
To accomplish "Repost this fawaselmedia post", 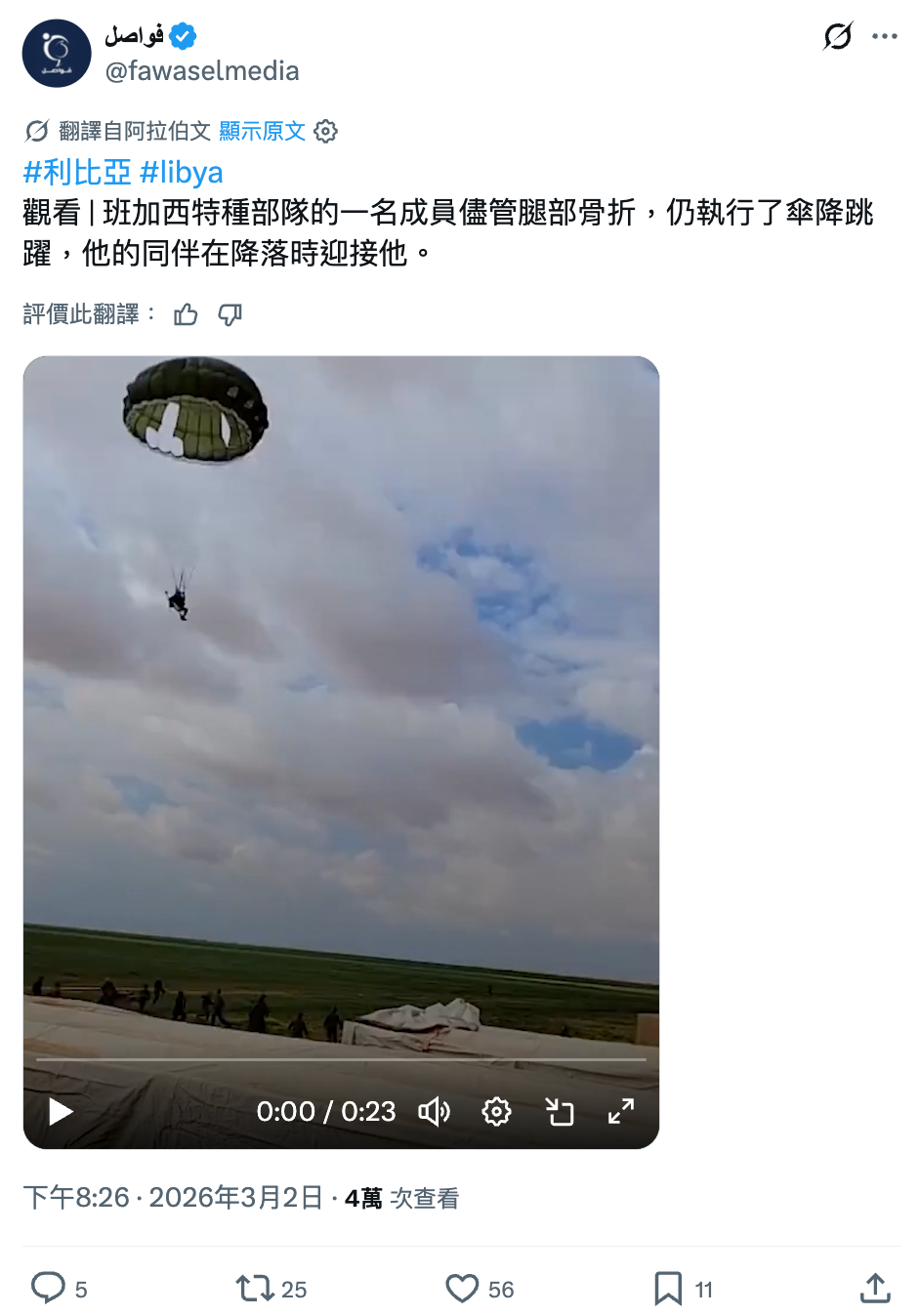I will point(254,1289).
